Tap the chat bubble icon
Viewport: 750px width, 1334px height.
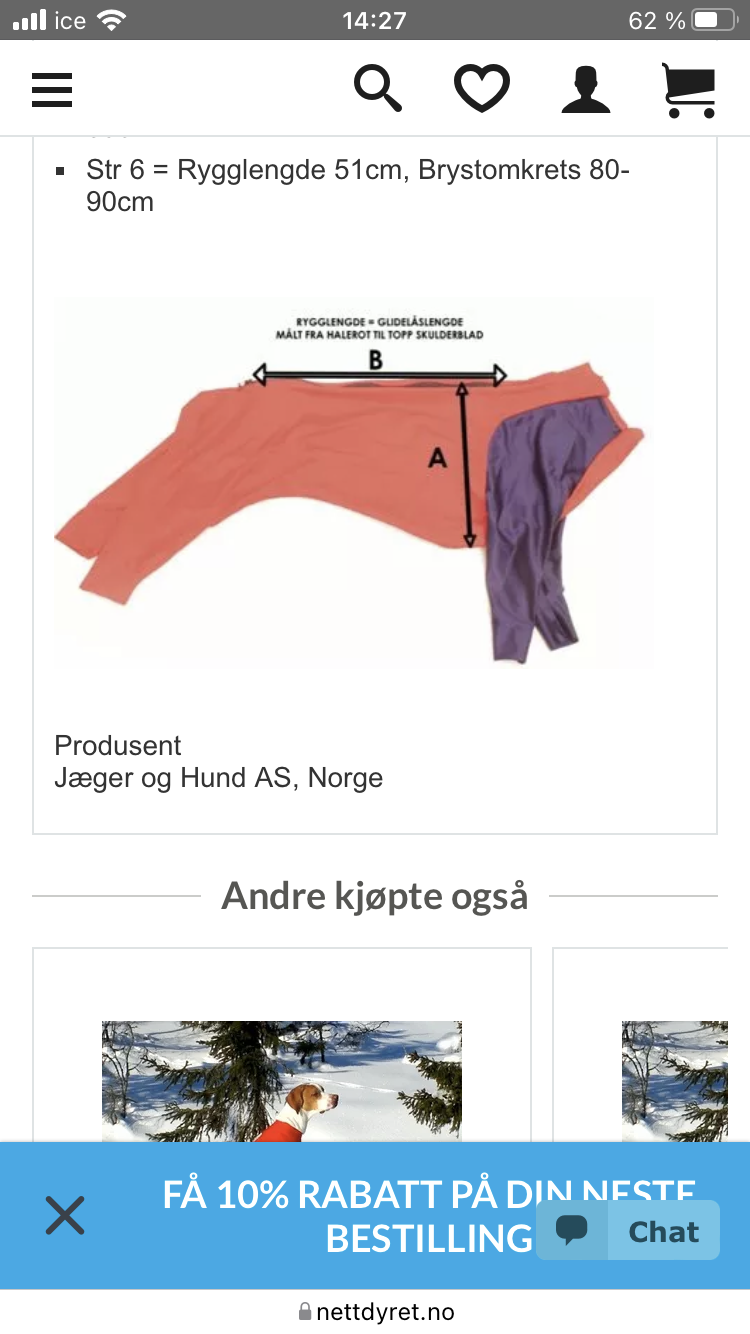[x=573, y=1230]
